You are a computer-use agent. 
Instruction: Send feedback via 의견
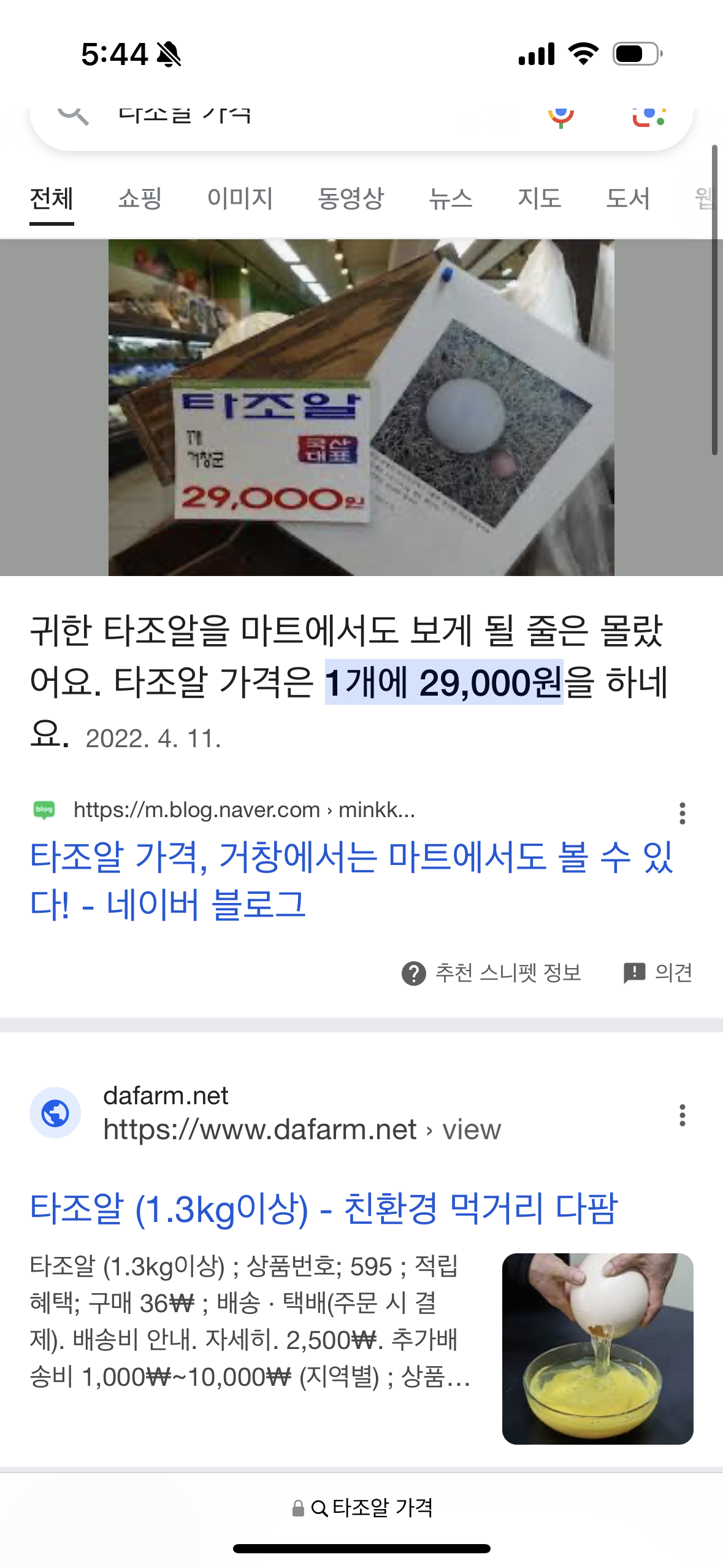click(658, 972)
